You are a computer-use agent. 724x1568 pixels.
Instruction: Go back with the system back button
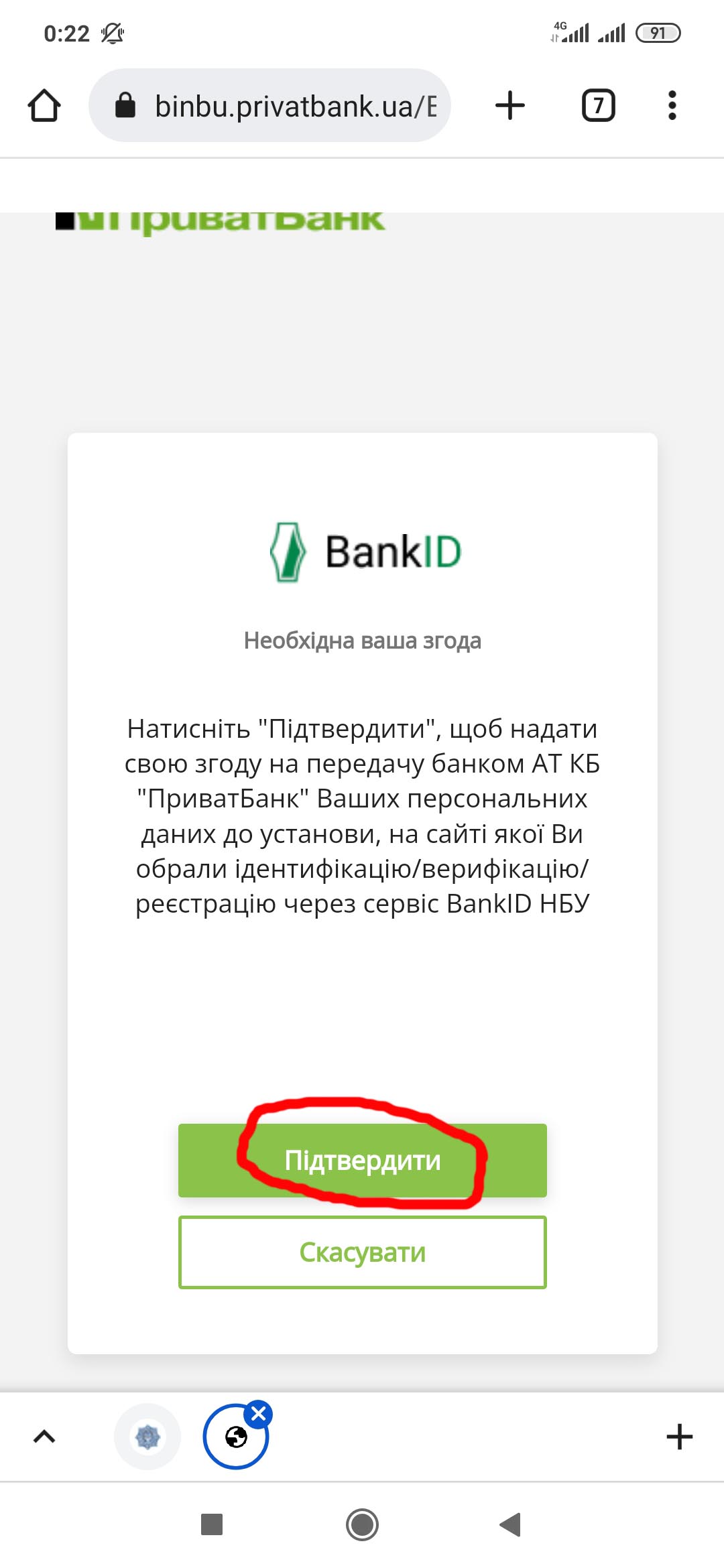click(x=511, y=1524)
